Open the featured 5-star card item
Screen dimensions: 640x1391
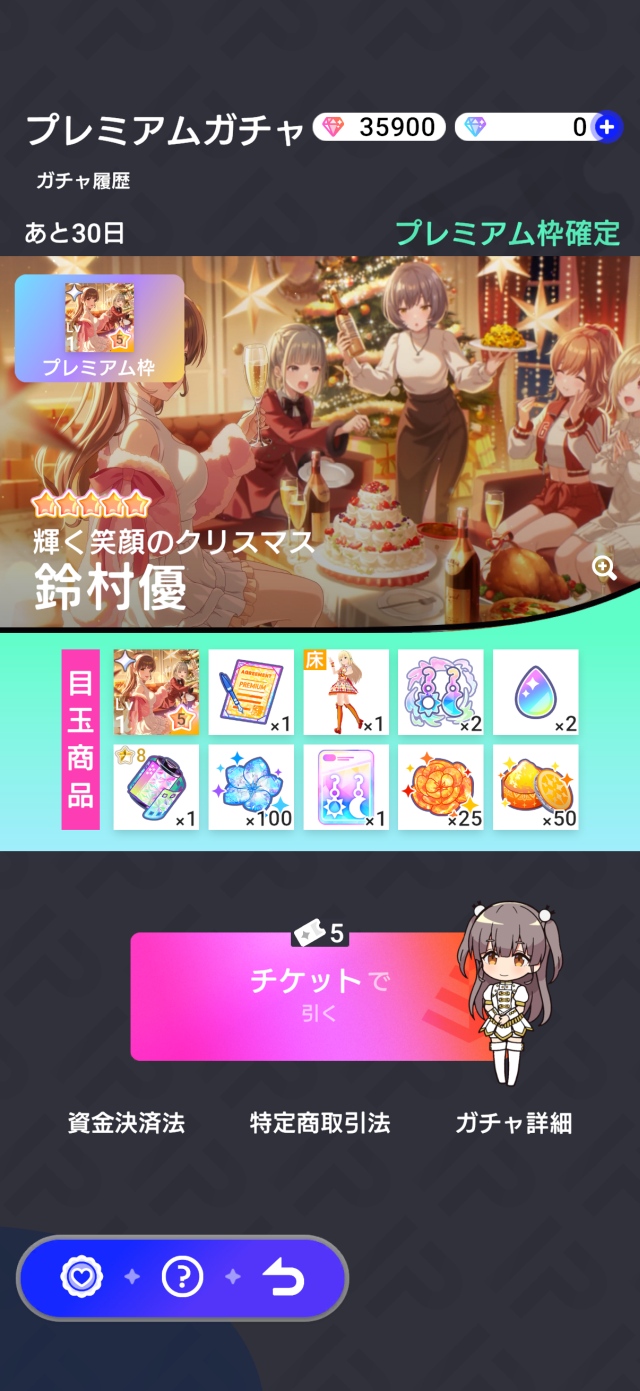(x=156, y=692)
